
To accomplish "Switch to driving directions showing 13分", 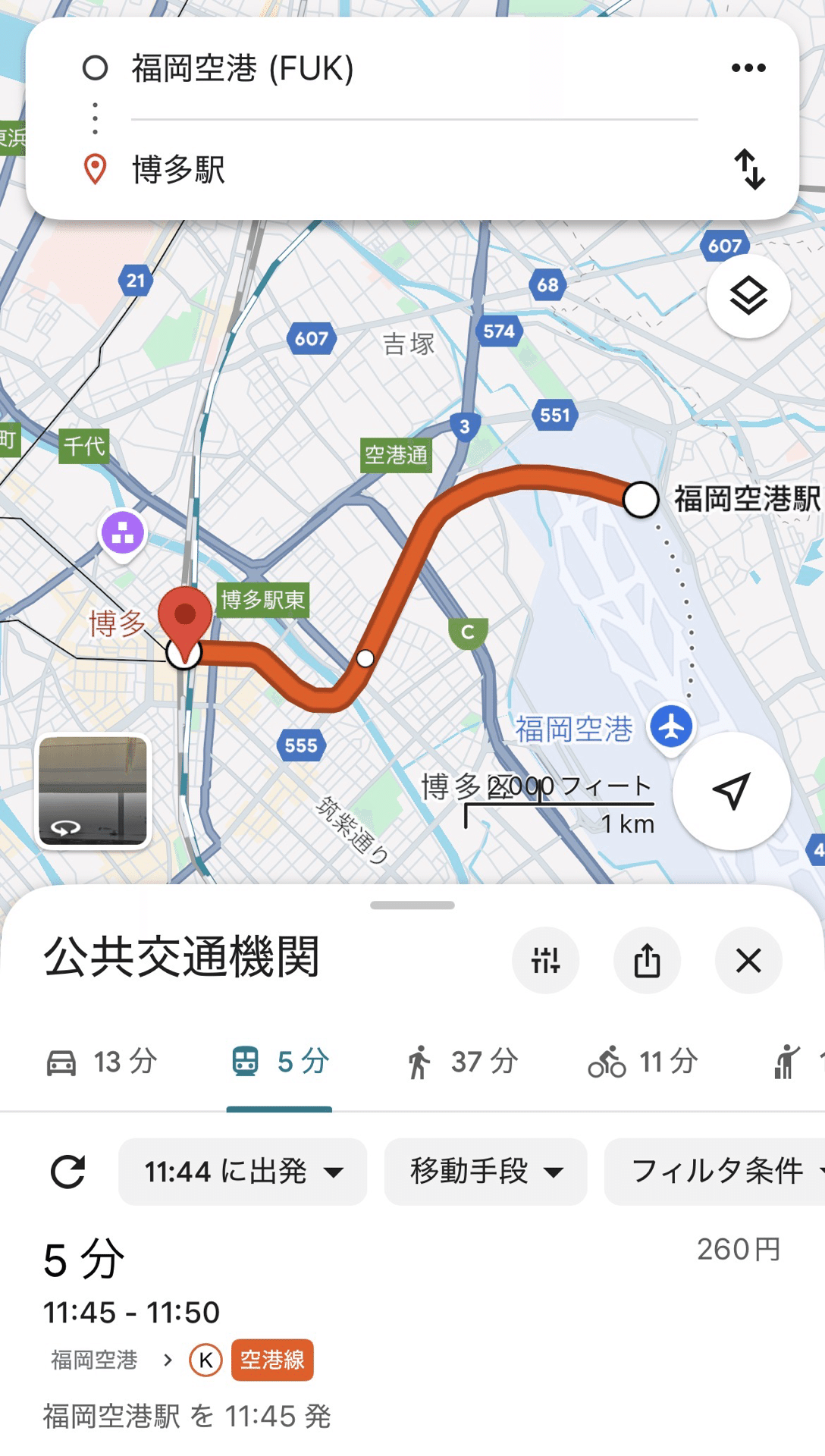I will 99,1063.
